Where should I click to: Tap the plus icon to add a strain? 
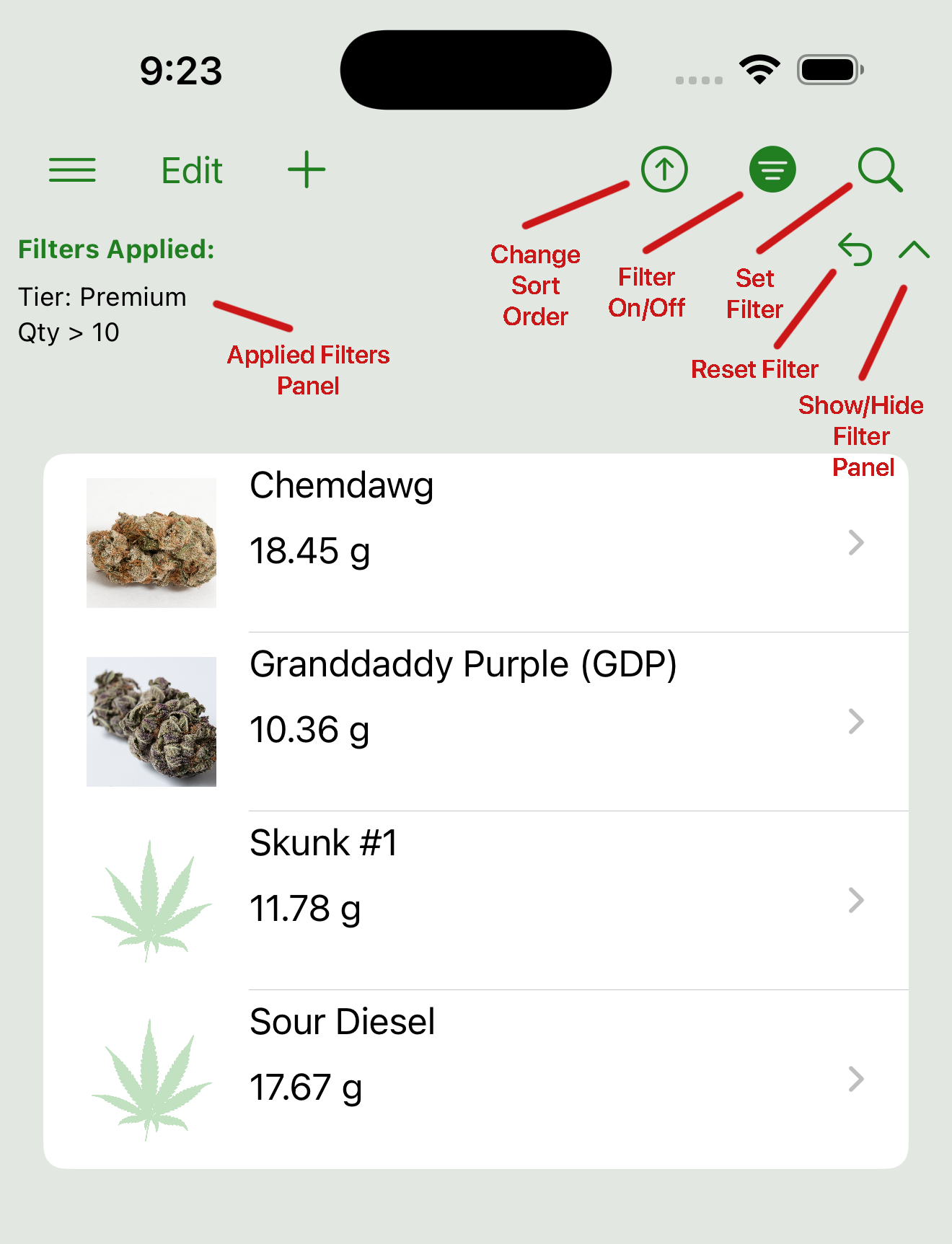306,169
